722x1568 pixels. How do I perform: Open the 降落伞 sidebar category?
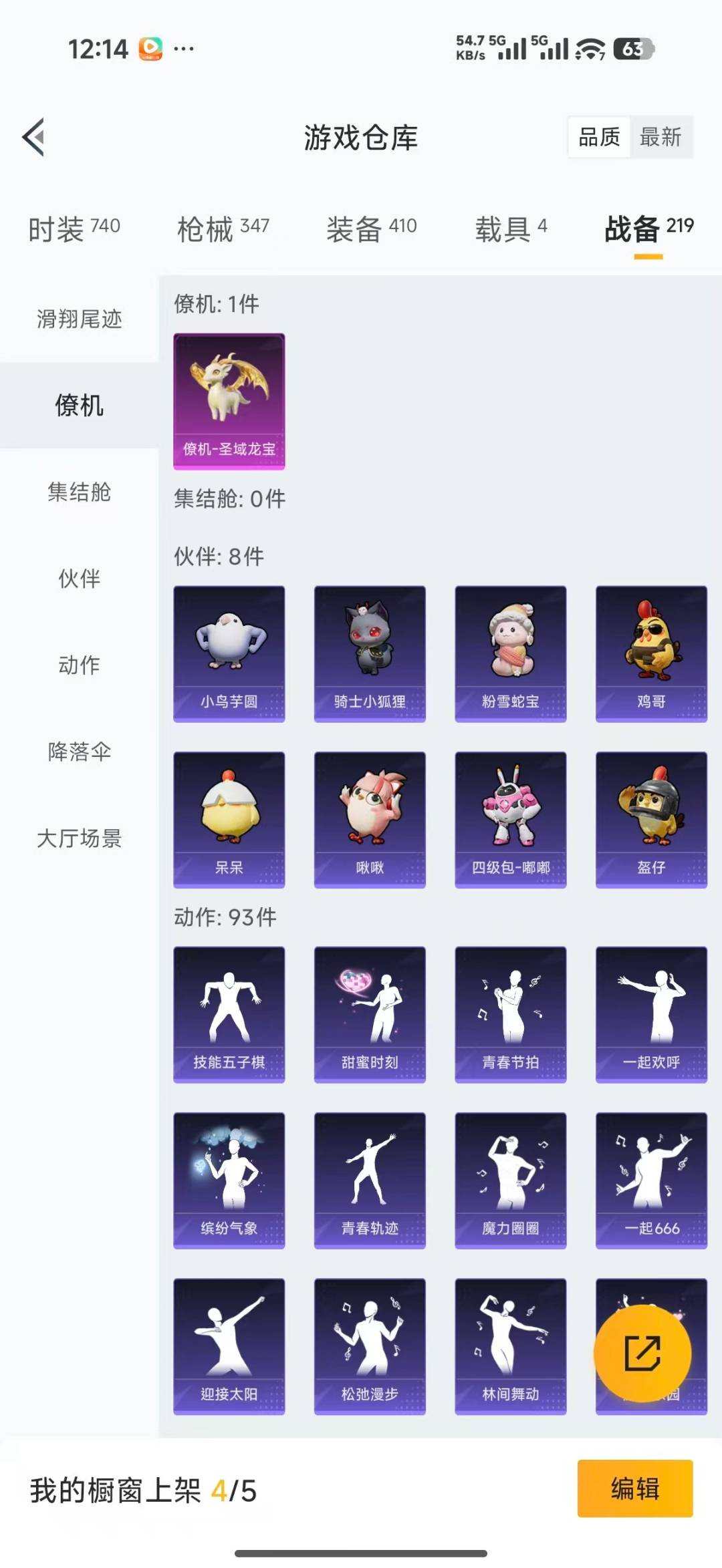tap(78, 752)
